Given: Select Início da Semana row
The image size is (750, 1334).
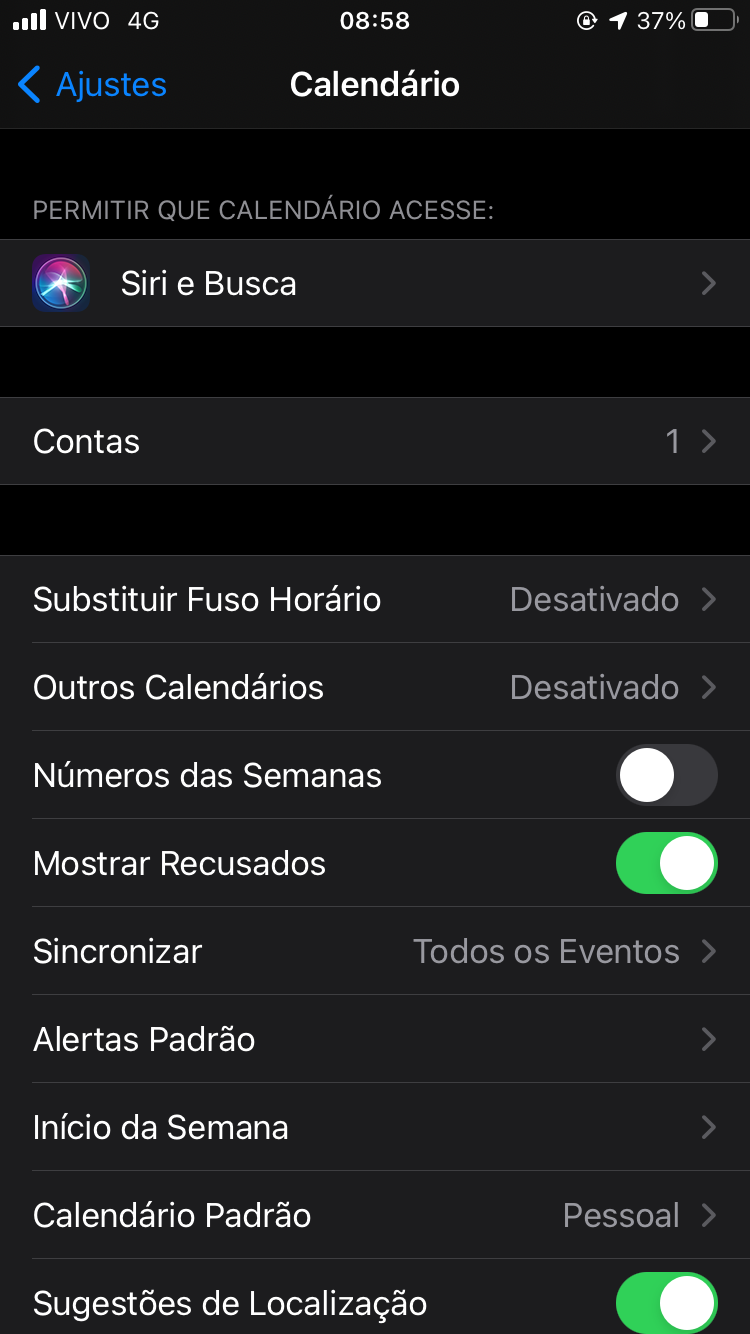Looking at the screenshot, I should click(x=375, y=1127).
